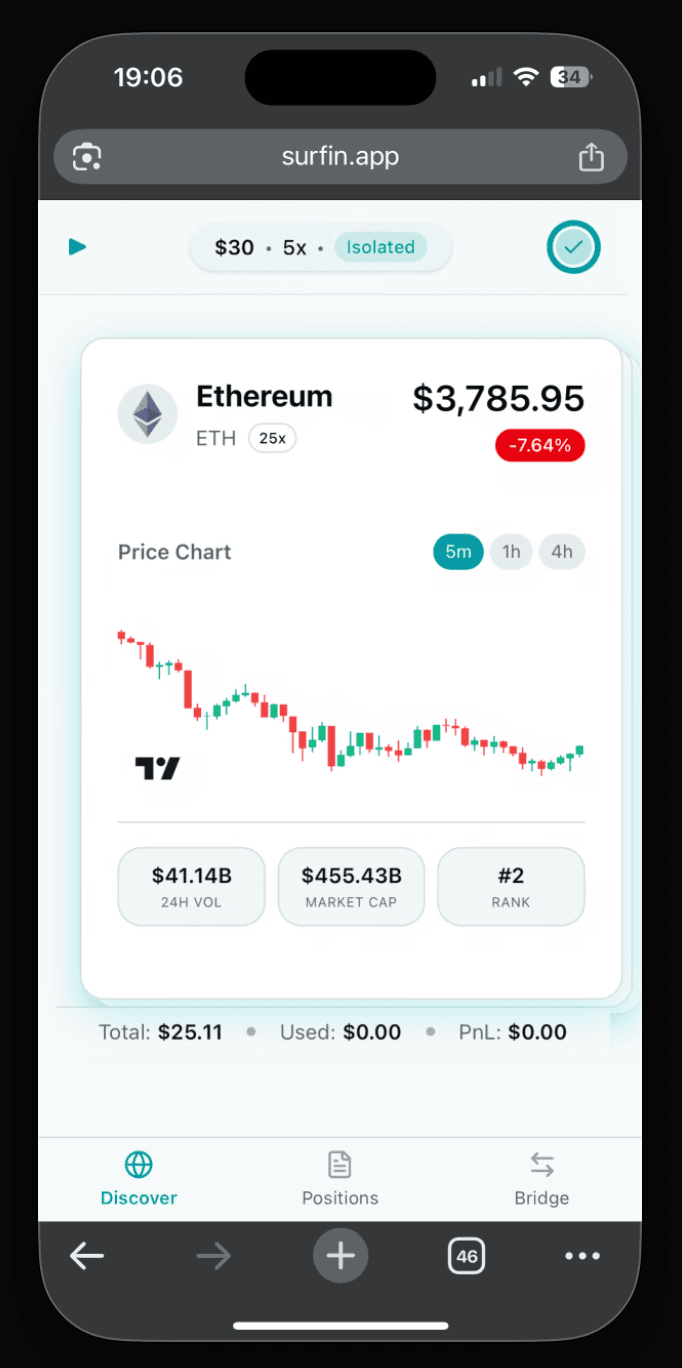Tap the surfin.app address bar
Viewport: 682px width, 1368px height.
(x=340, y=157)
